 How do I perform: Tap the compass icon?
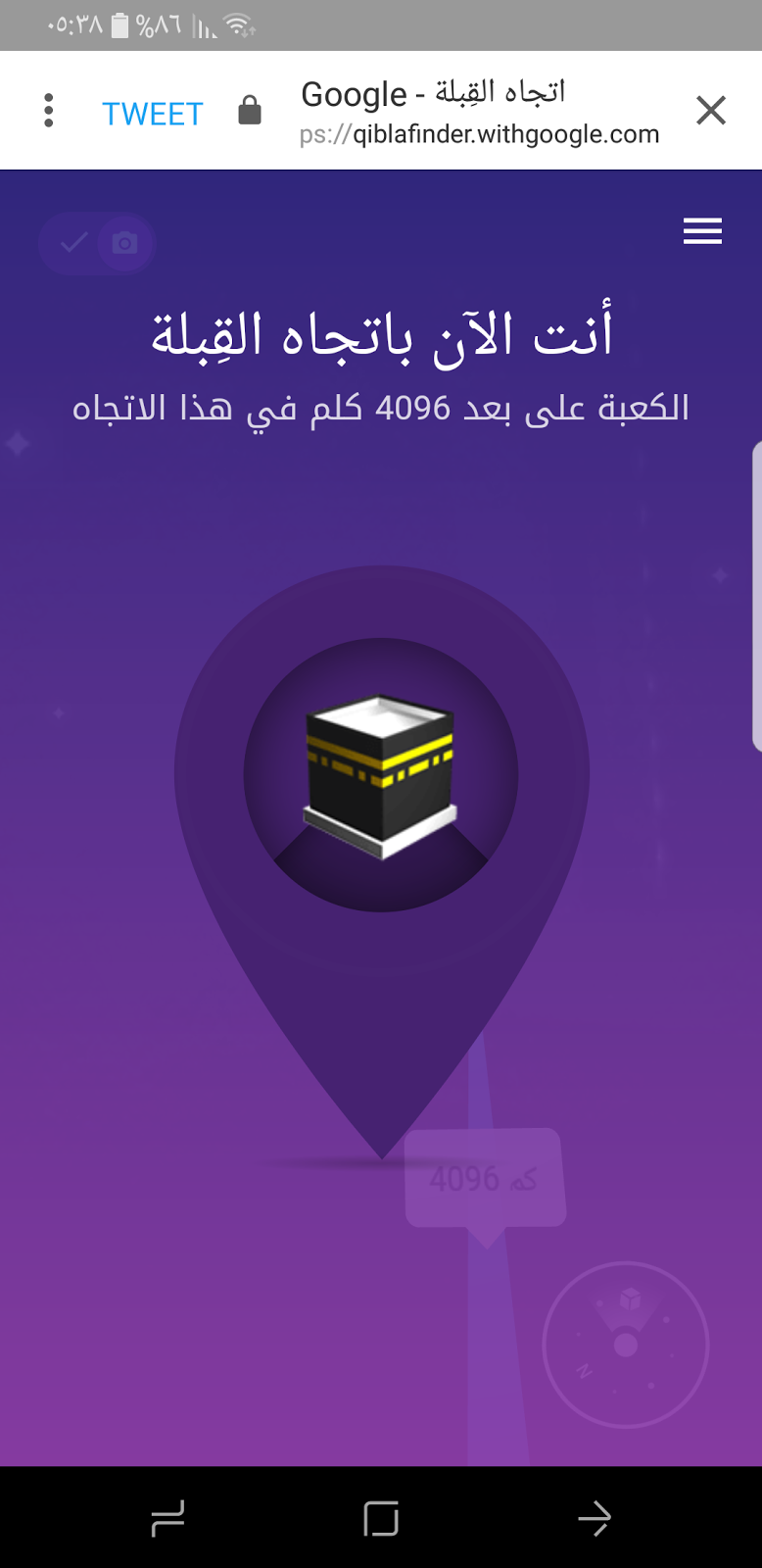tap(625, 1345)
